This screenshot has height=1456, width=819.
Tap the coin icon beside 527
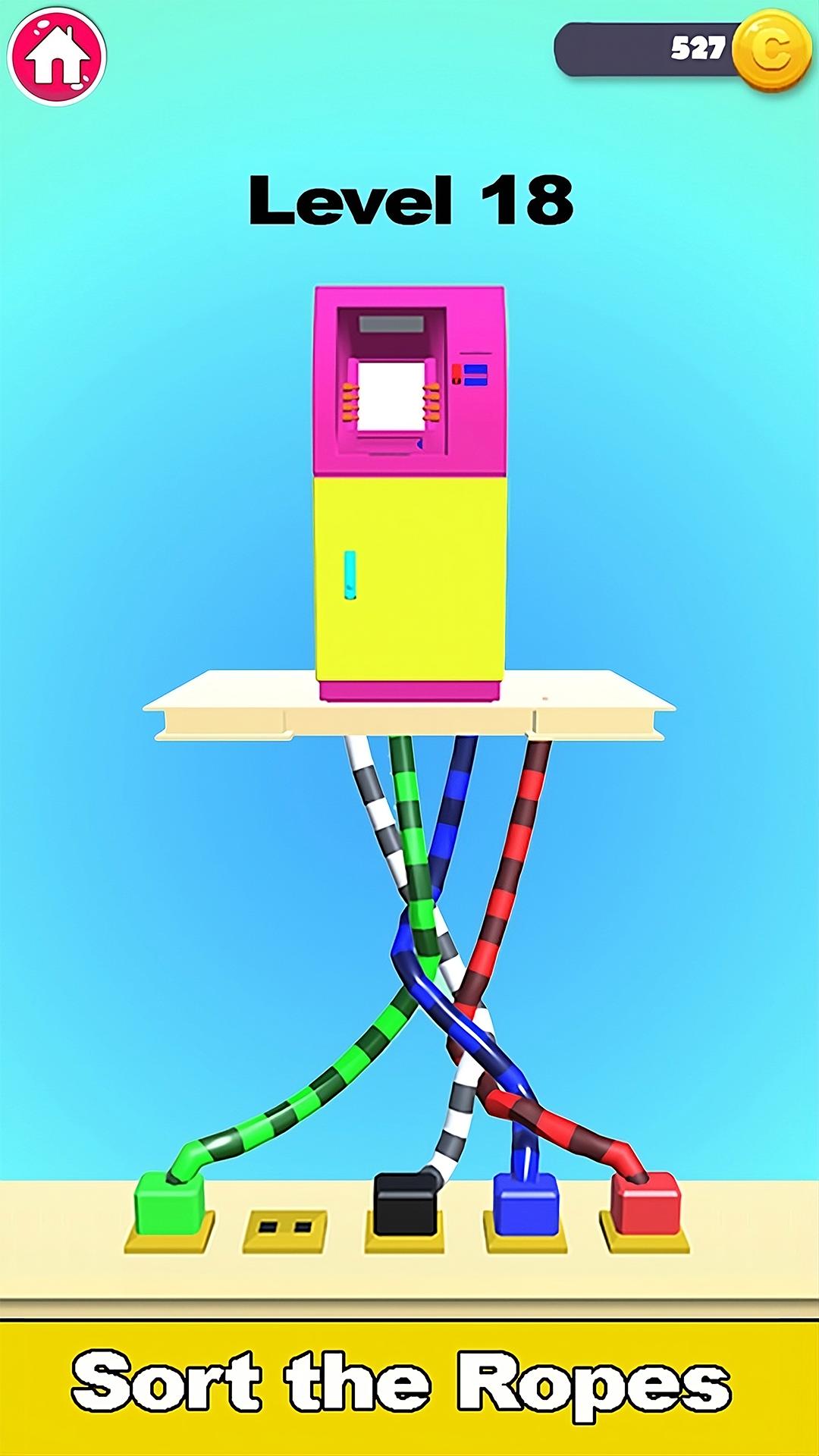pyautogui.click(x=772, y=50)
